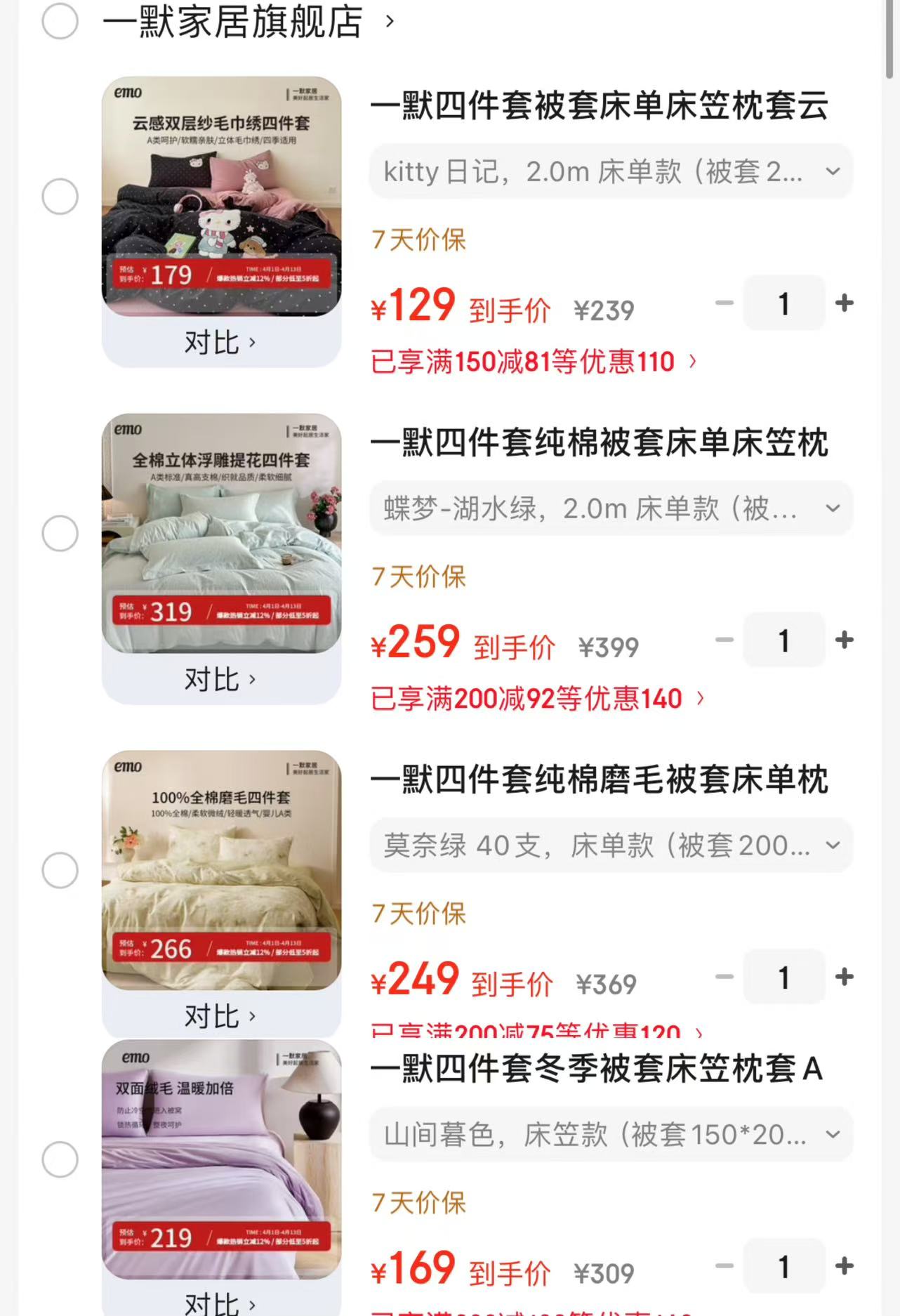This screenshot has height=1316, width=900.
Task: Select the 山间暮色 winter bedding set
Action: point(60,1159)
